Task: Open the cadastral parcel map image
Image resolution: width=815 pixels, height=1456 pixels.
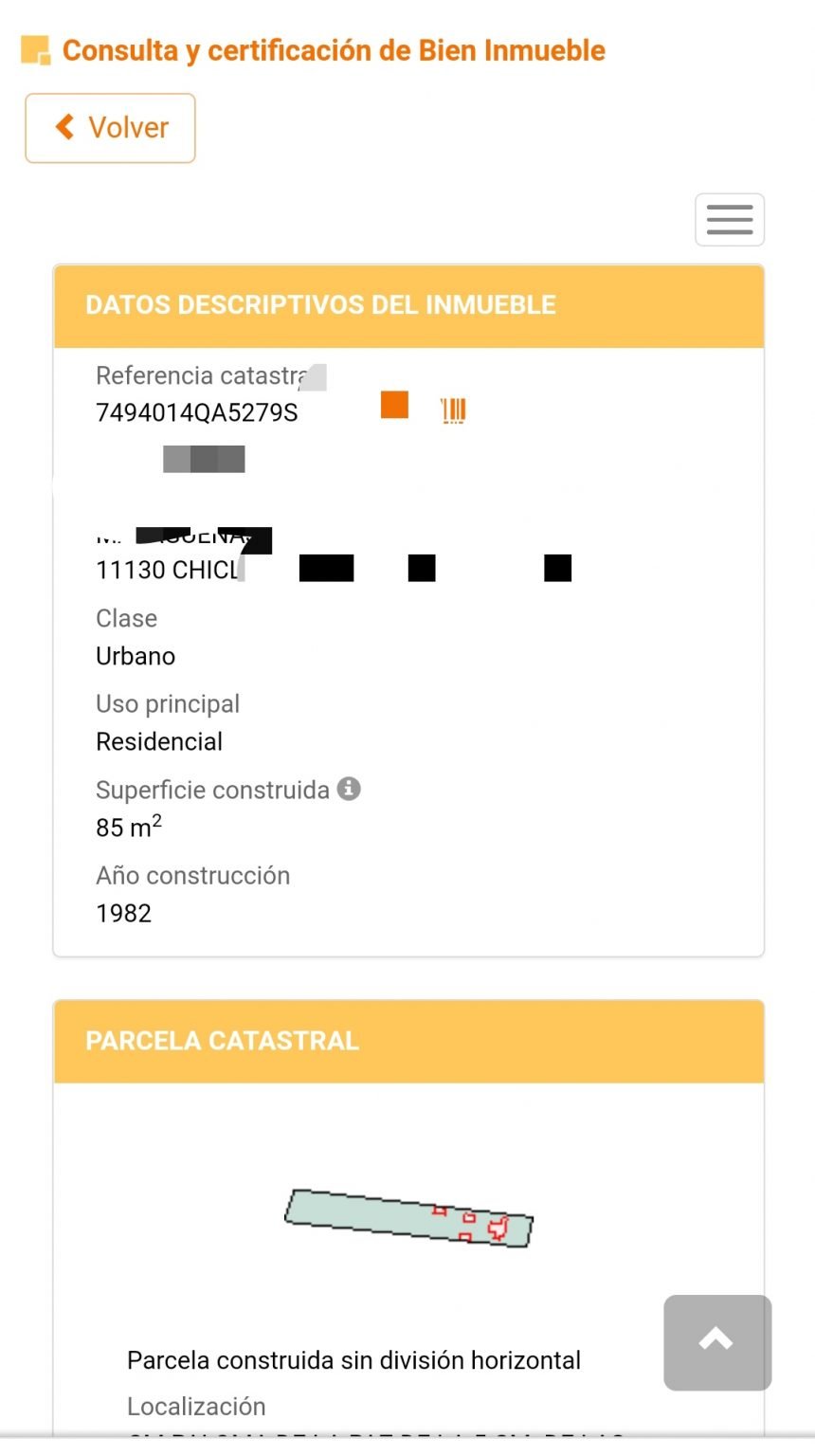Action: 408,1217
